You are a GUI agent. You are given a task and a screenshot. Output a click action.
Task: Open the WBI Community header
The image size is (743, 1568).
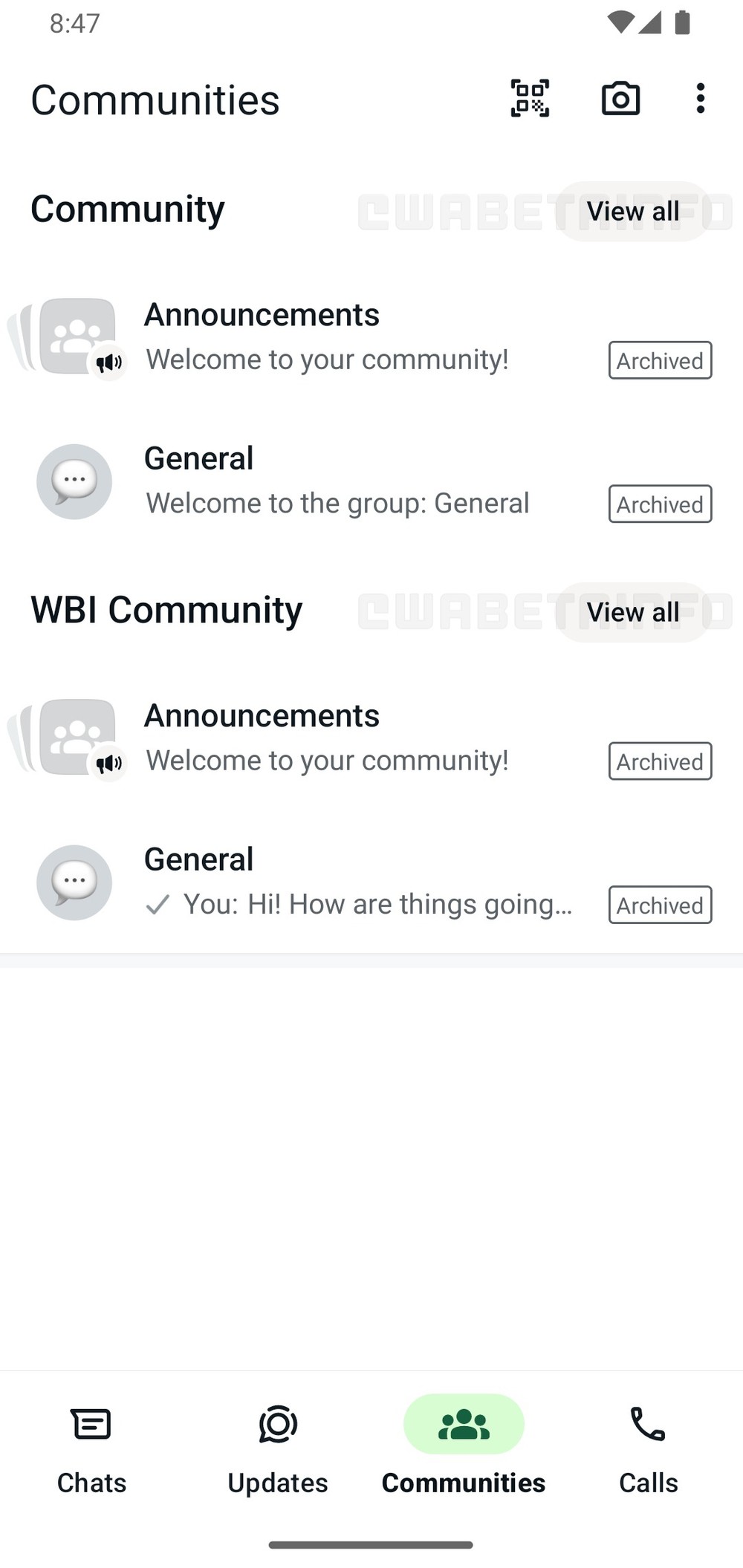166,611
